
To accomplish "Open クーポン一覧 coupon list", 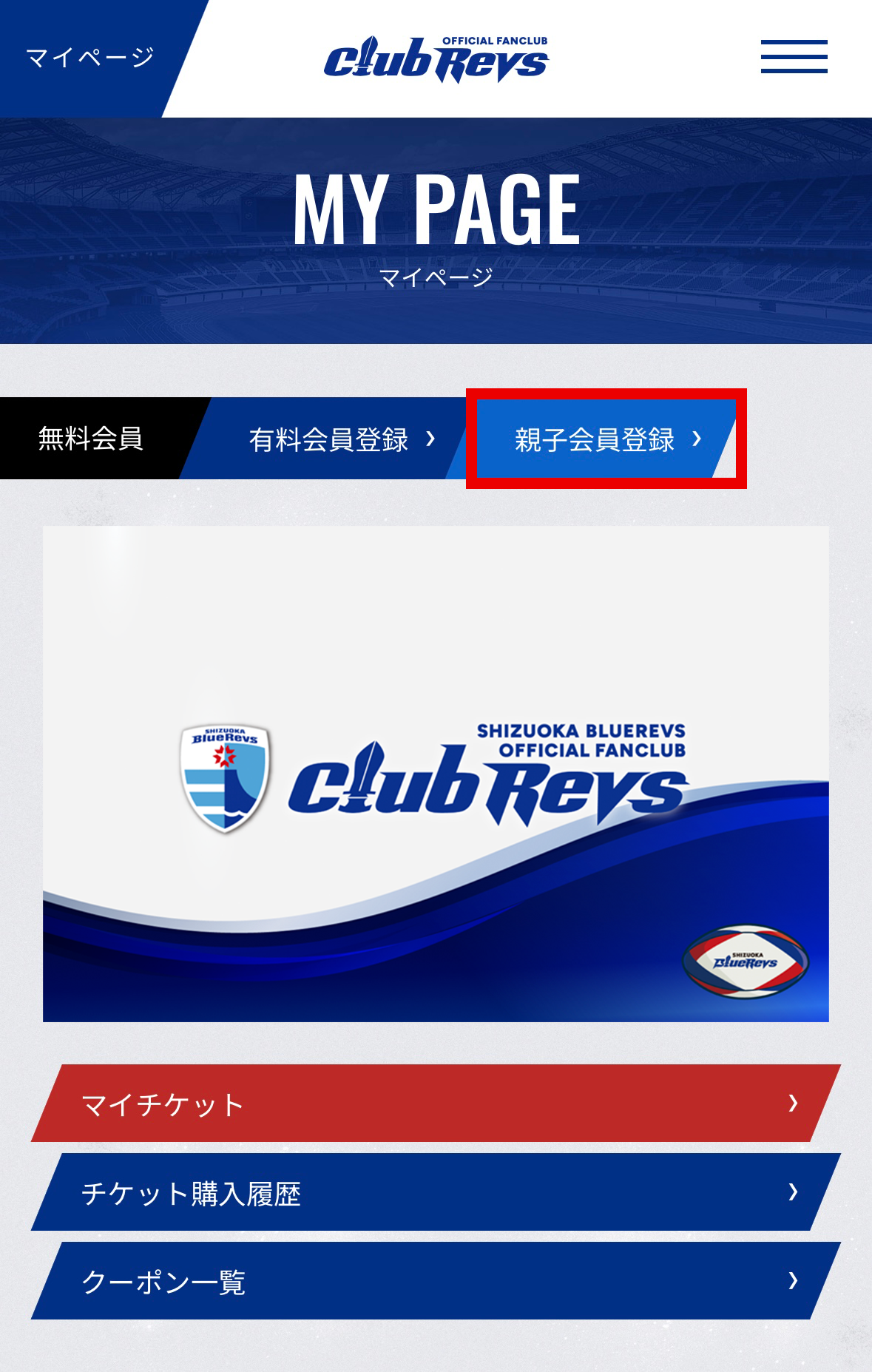I will [435, 1281].
